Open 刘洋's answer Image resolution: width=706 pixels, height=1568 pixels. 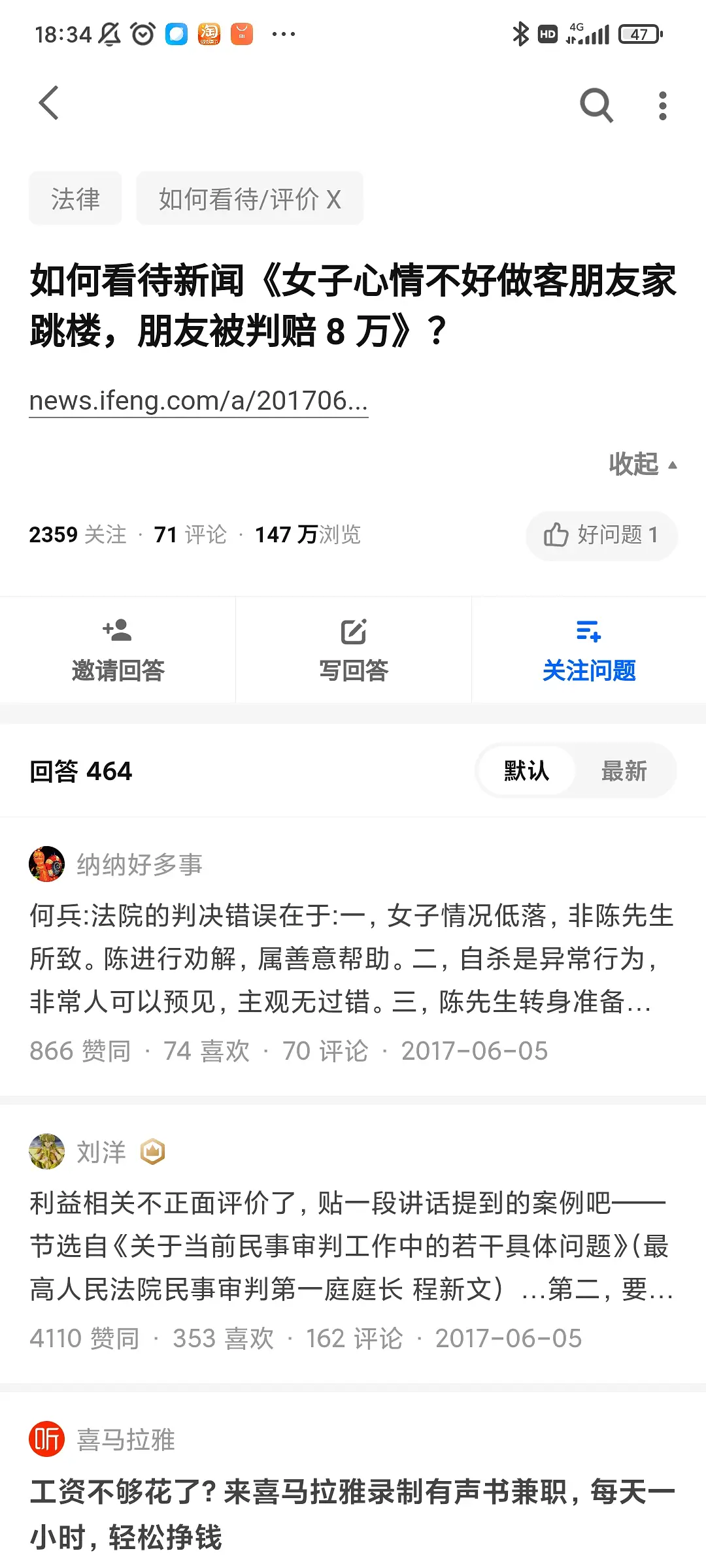point(352,1246)
